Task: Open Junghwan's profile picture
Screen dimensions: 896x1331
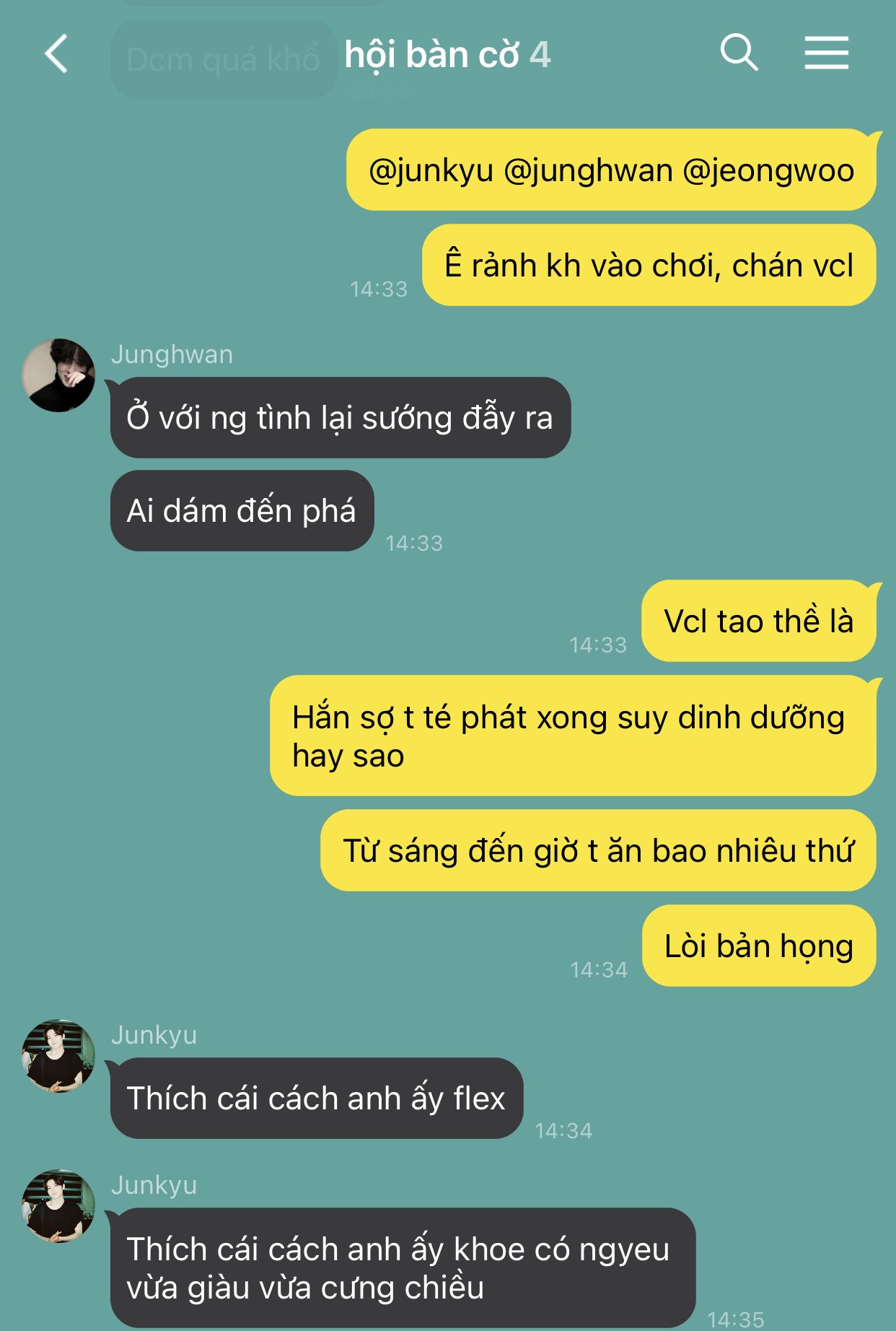Action: (58, 375)
